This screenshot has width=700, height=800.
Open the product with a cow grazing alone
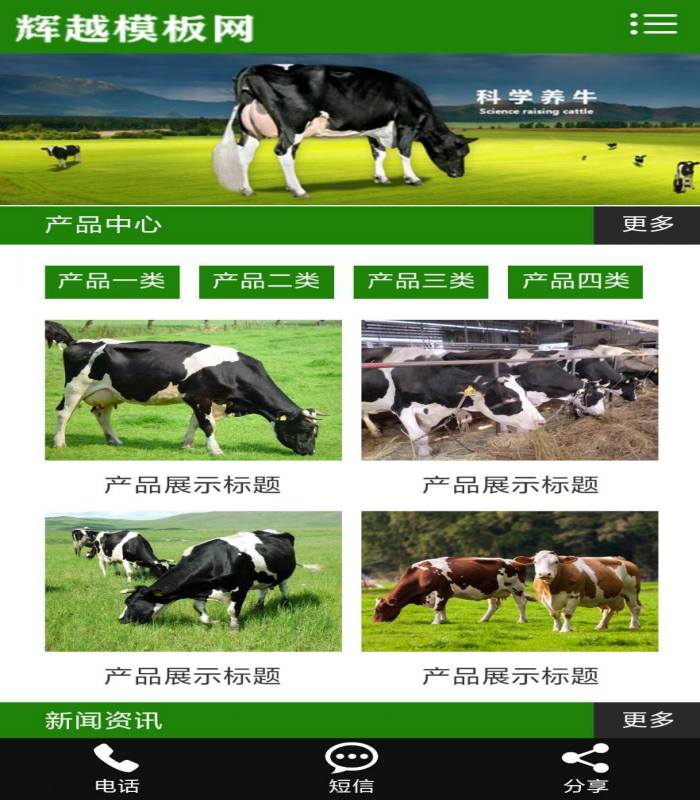(x=193, y=390)
